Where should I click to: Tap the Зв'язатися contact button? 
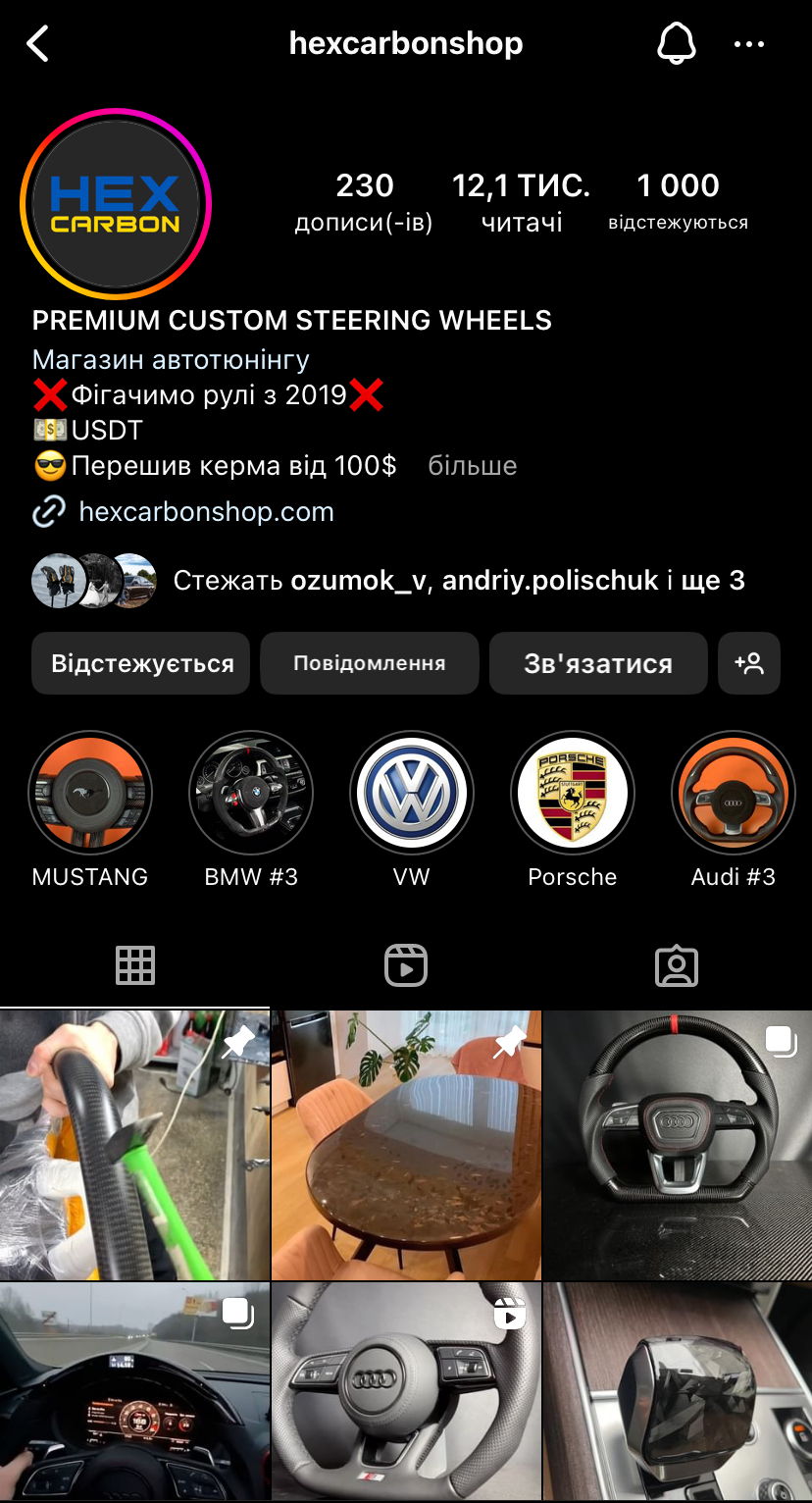click(x=598, y=663)
